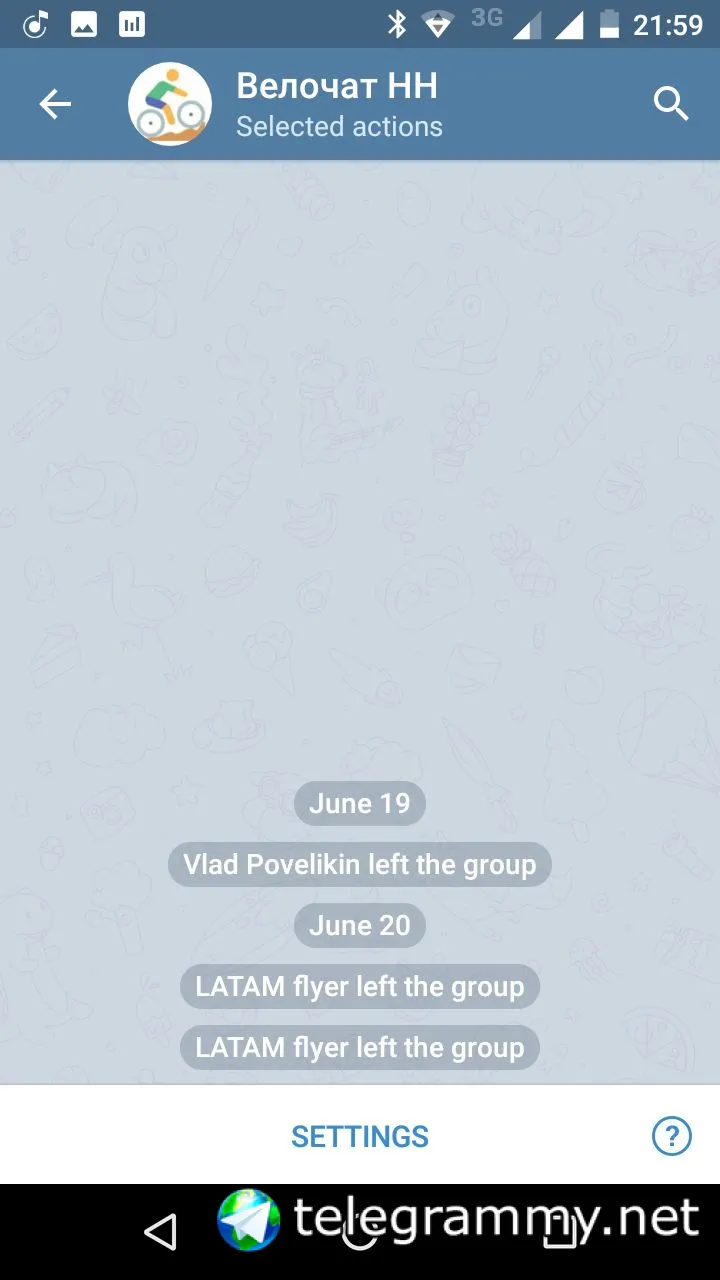Open the SETTINGS button
This screenshot has width=720, height=1280.
[360, 1136]
